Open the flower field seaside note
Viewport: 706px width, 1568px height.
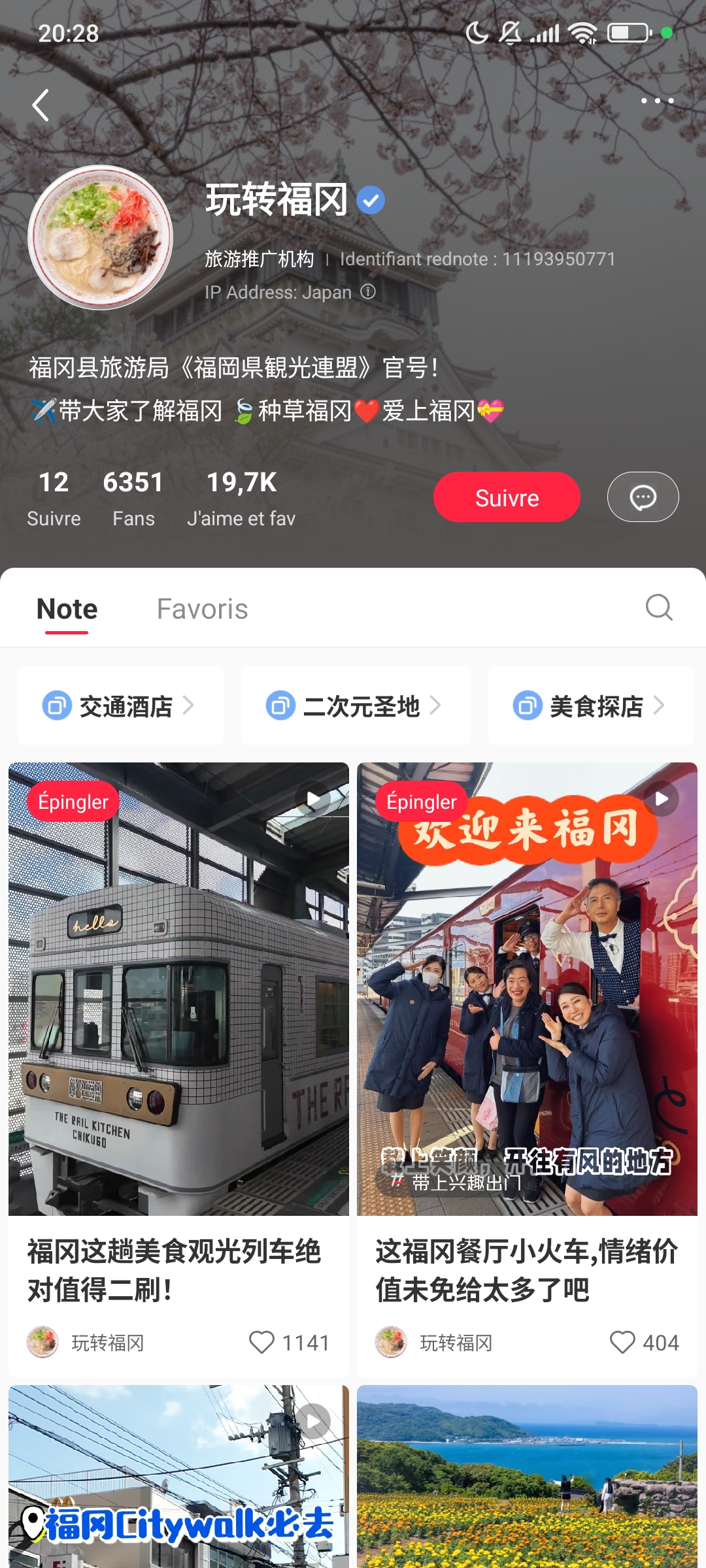(527, 1483)
